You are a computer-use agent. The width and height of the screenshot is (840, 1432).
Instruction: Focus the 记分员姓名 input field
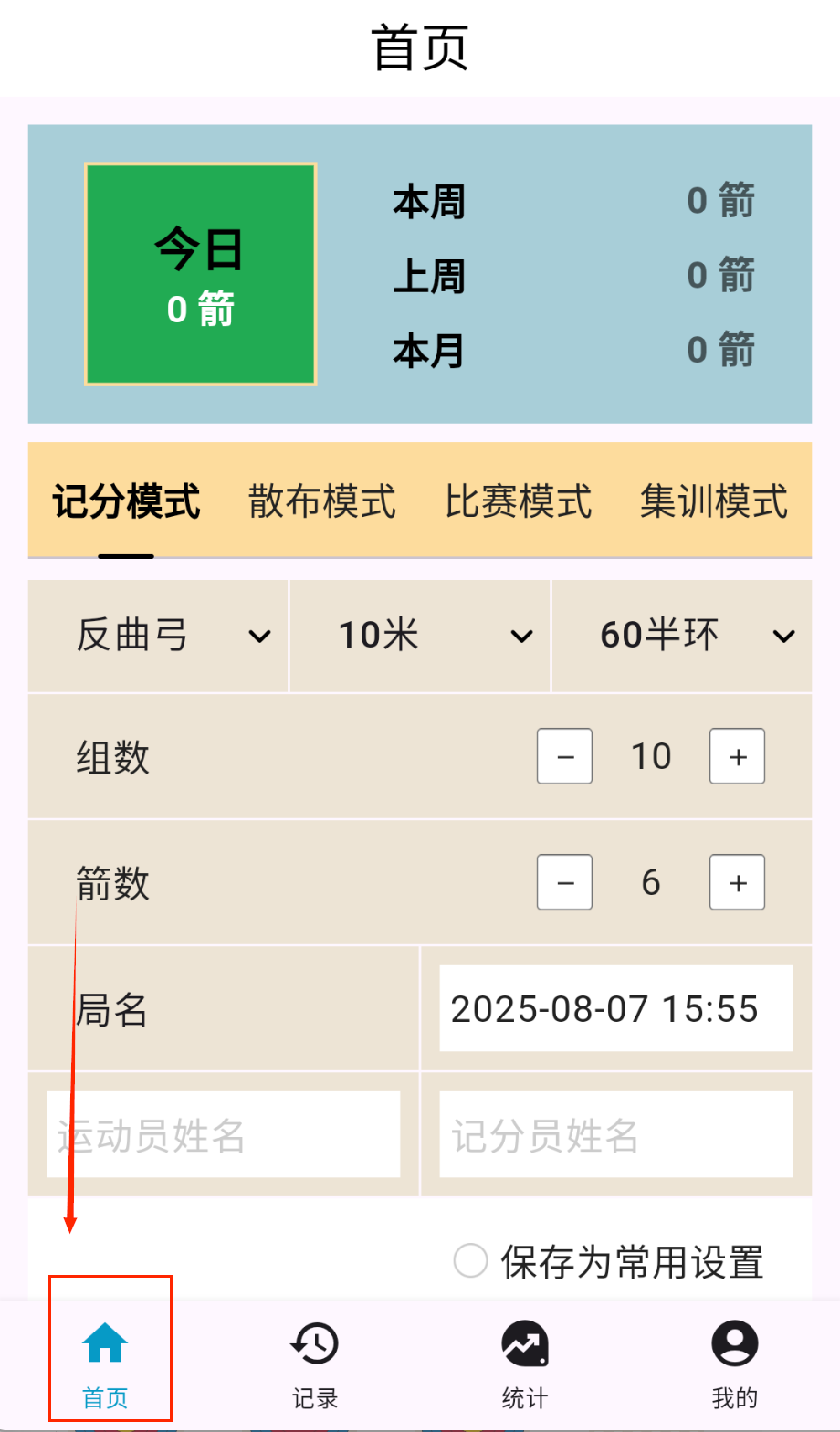pos(615,1135)
